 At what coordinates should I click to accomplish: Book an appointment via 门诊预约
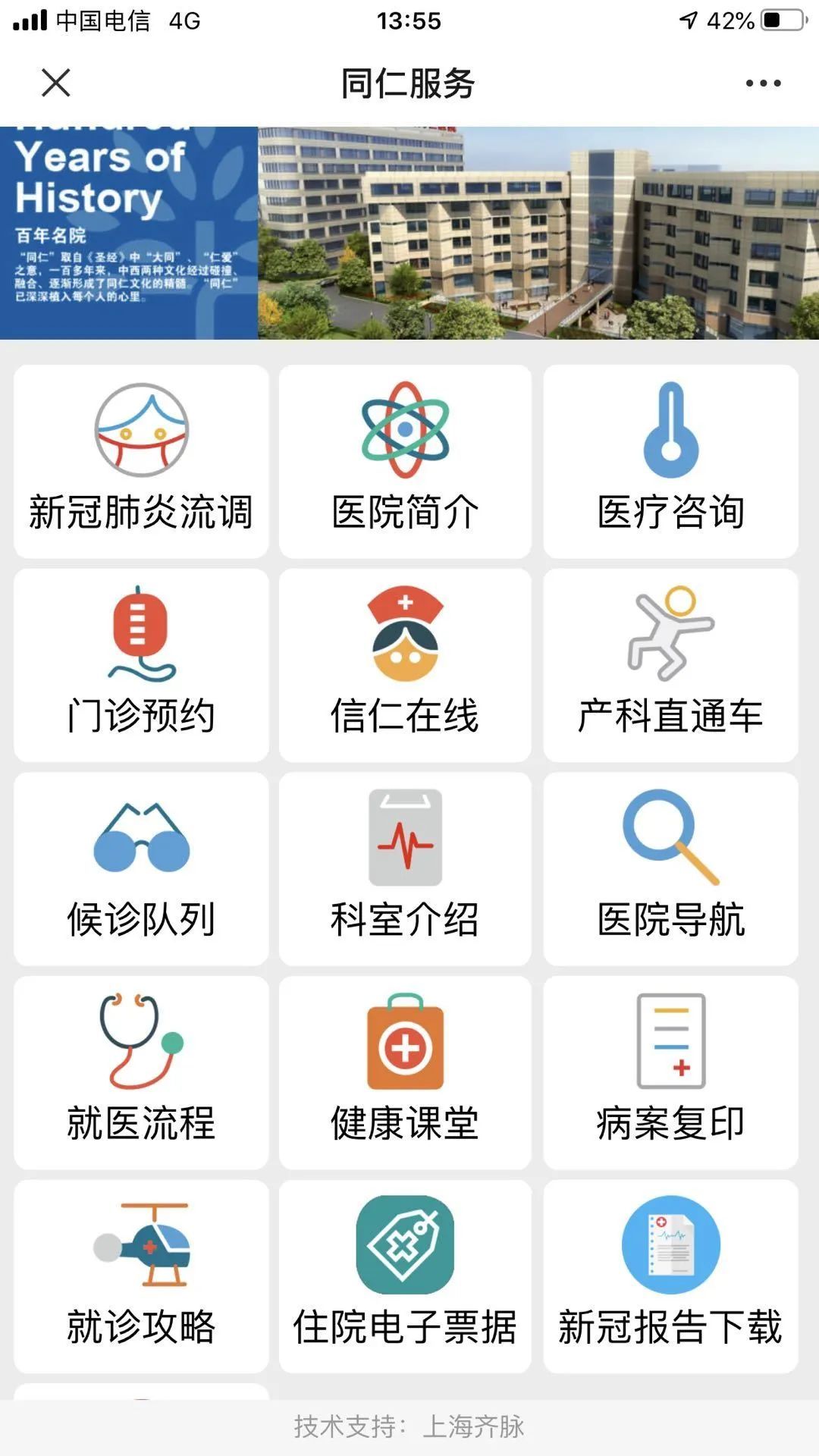(141, 666)
